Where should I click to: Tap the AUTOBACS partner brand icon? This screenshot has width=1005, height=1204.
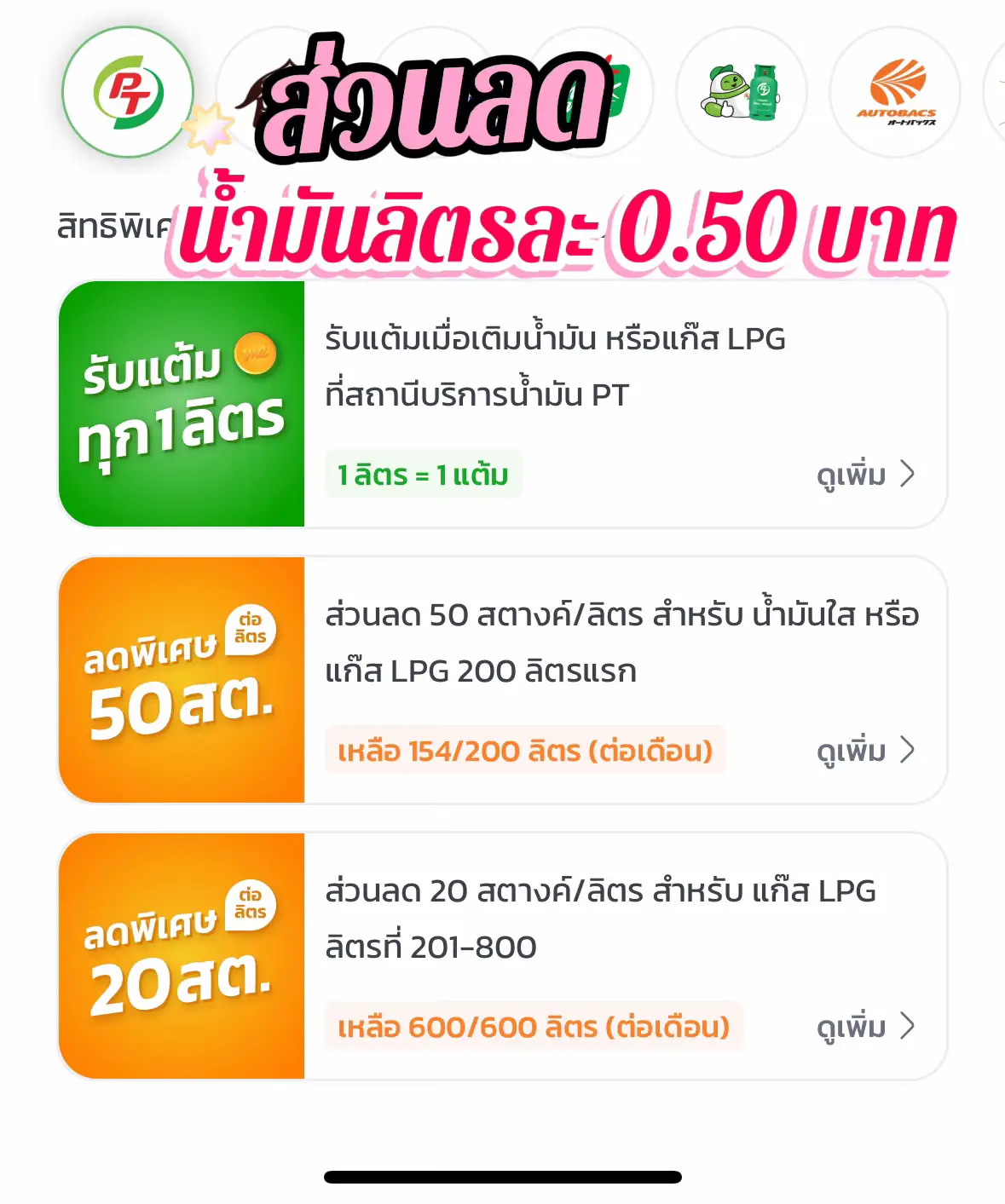(x=893, y=94)
